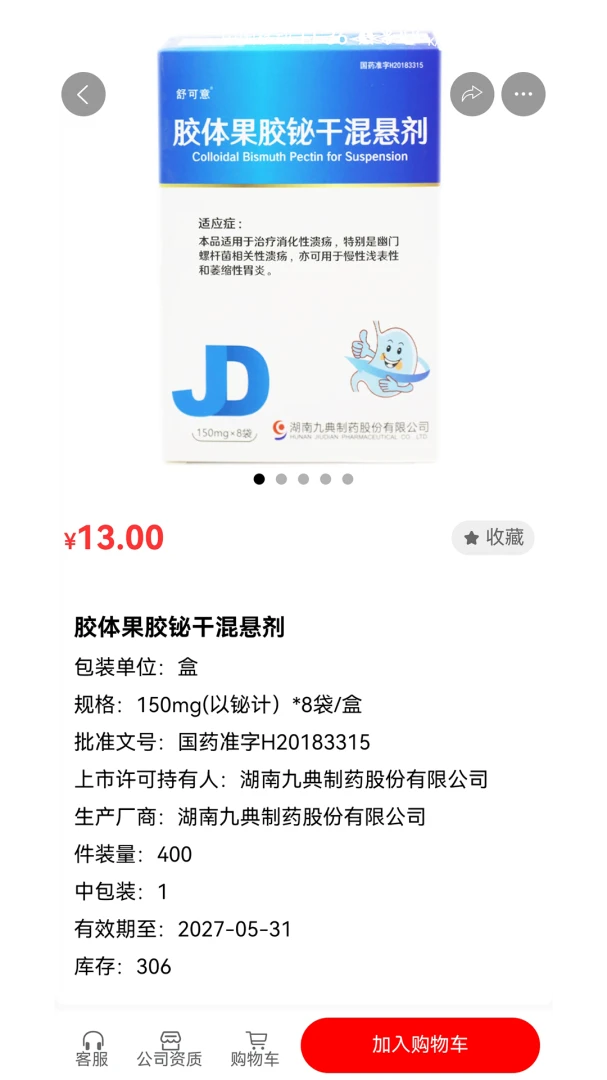This screenshot has width=607, height=1080.
Task: Go back using the arrow icon
Action: [83, 94]
